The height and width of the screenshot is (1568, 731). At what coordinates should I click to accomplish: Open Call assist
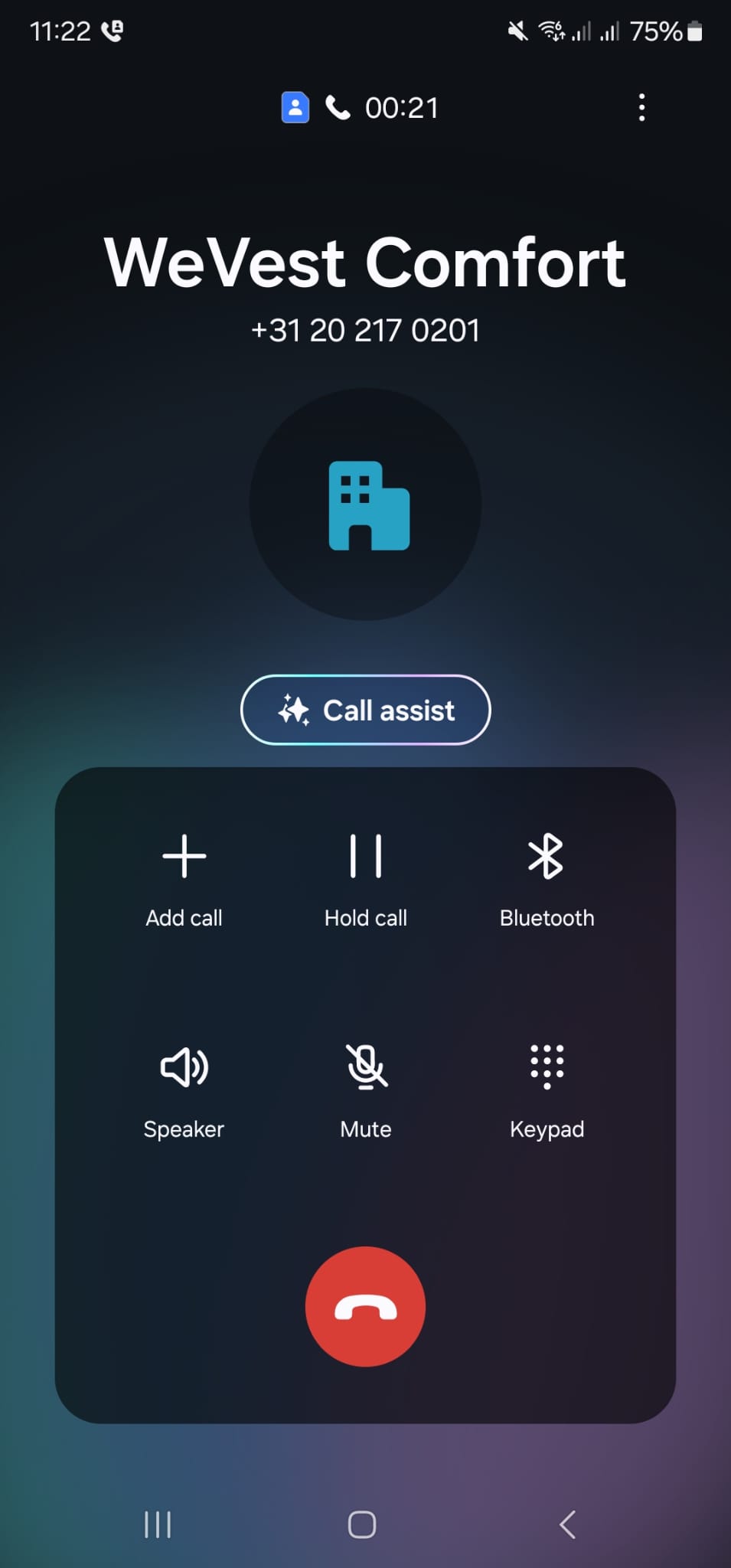(365, 710)
